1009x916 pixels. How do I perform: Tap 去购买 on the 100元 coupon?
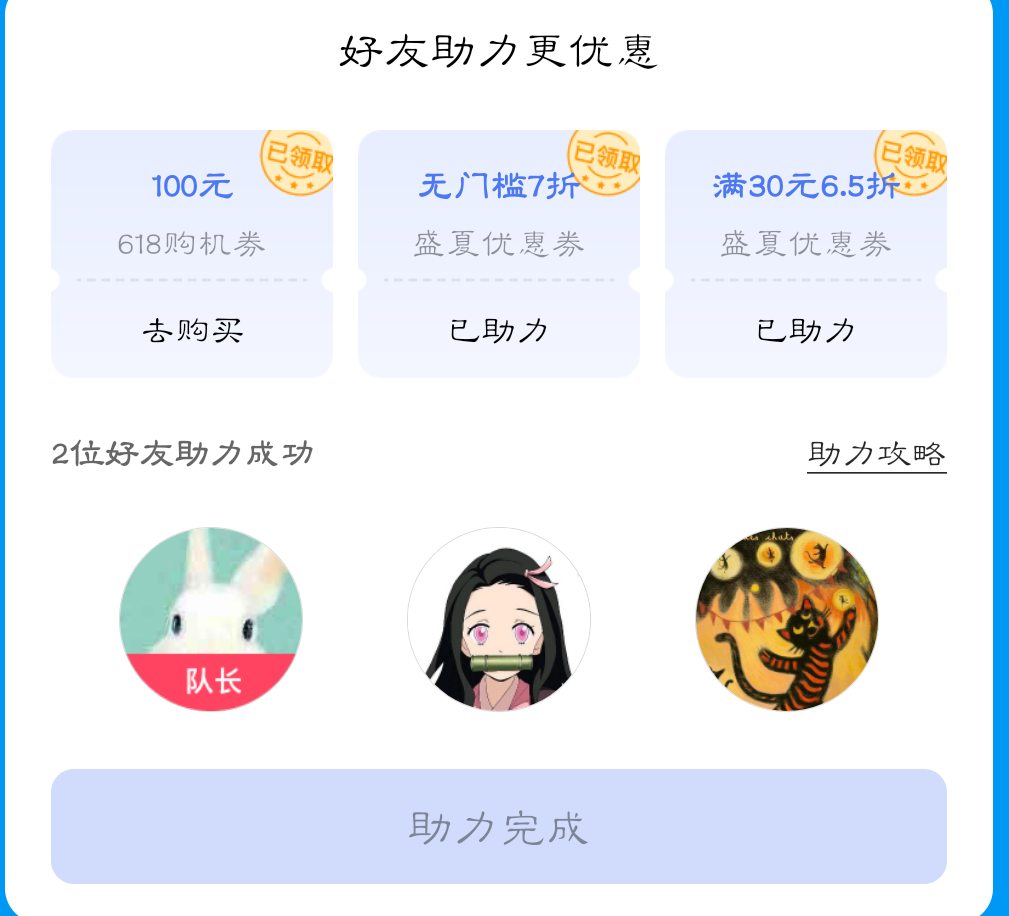192,331
